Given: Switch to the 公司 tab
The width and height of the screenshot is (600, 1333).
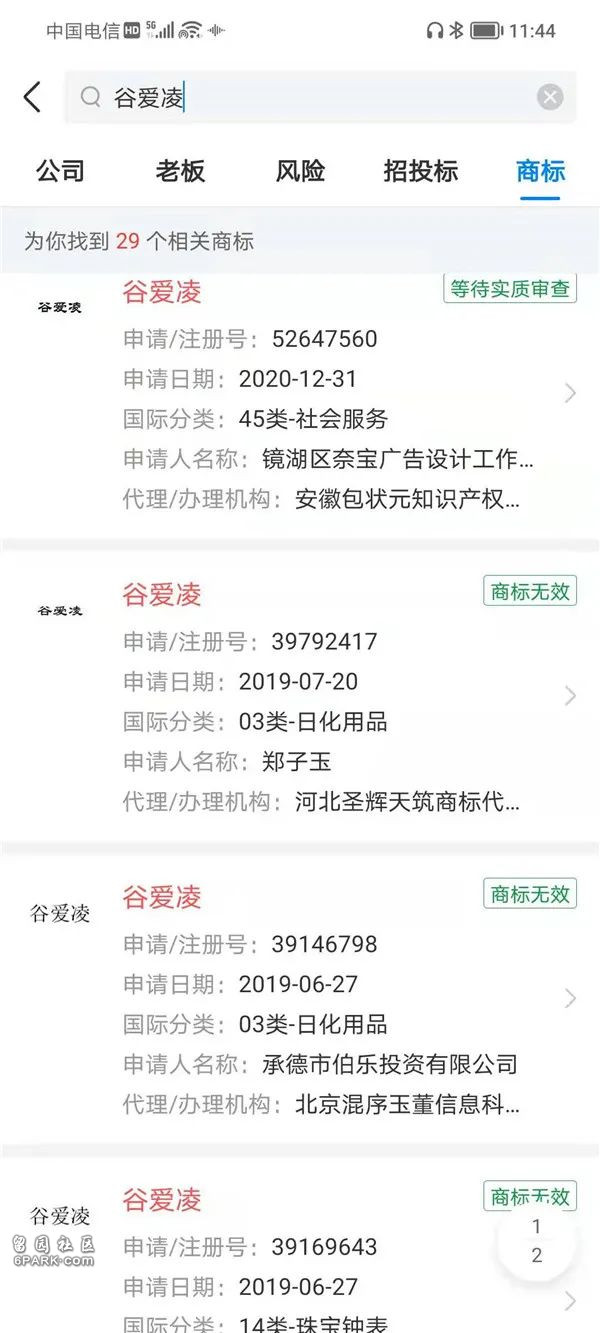Looking at the screenshot, I should click(60, 171).
